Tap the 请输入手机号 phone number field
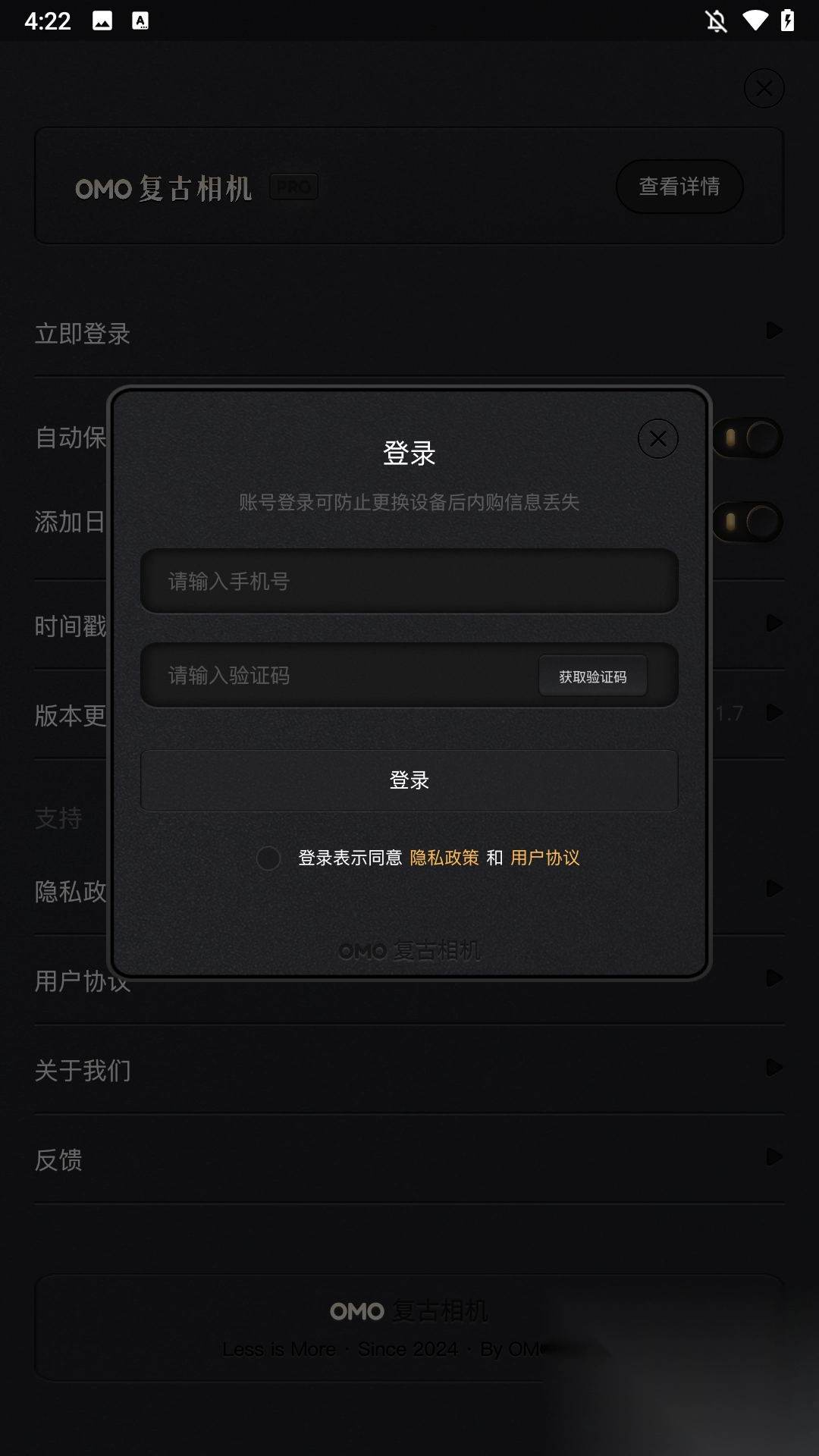Viewport: 819px width, 1456px height. pyautogui.click(x=409, y=582)
